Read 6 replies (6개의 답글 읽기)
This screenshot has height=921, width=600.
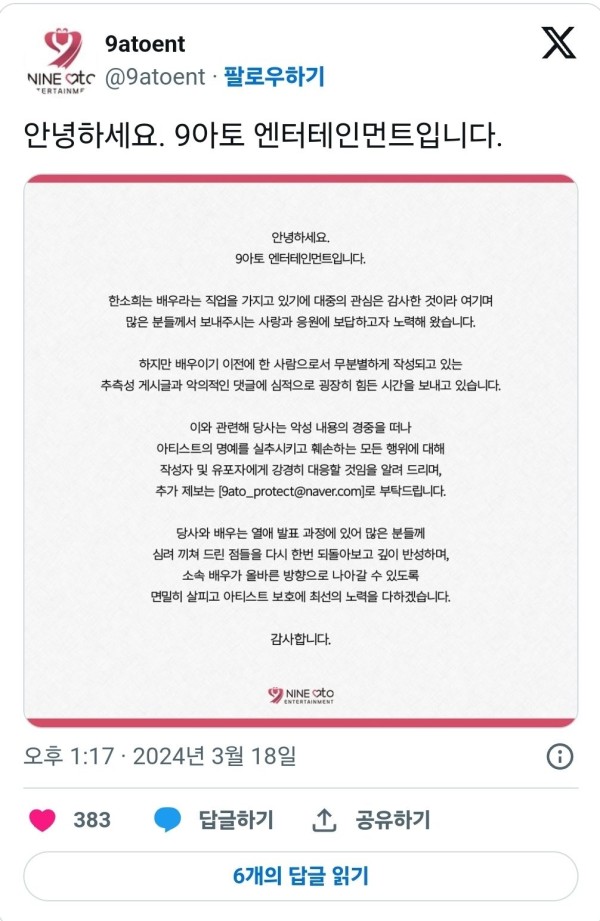(300, 877)
